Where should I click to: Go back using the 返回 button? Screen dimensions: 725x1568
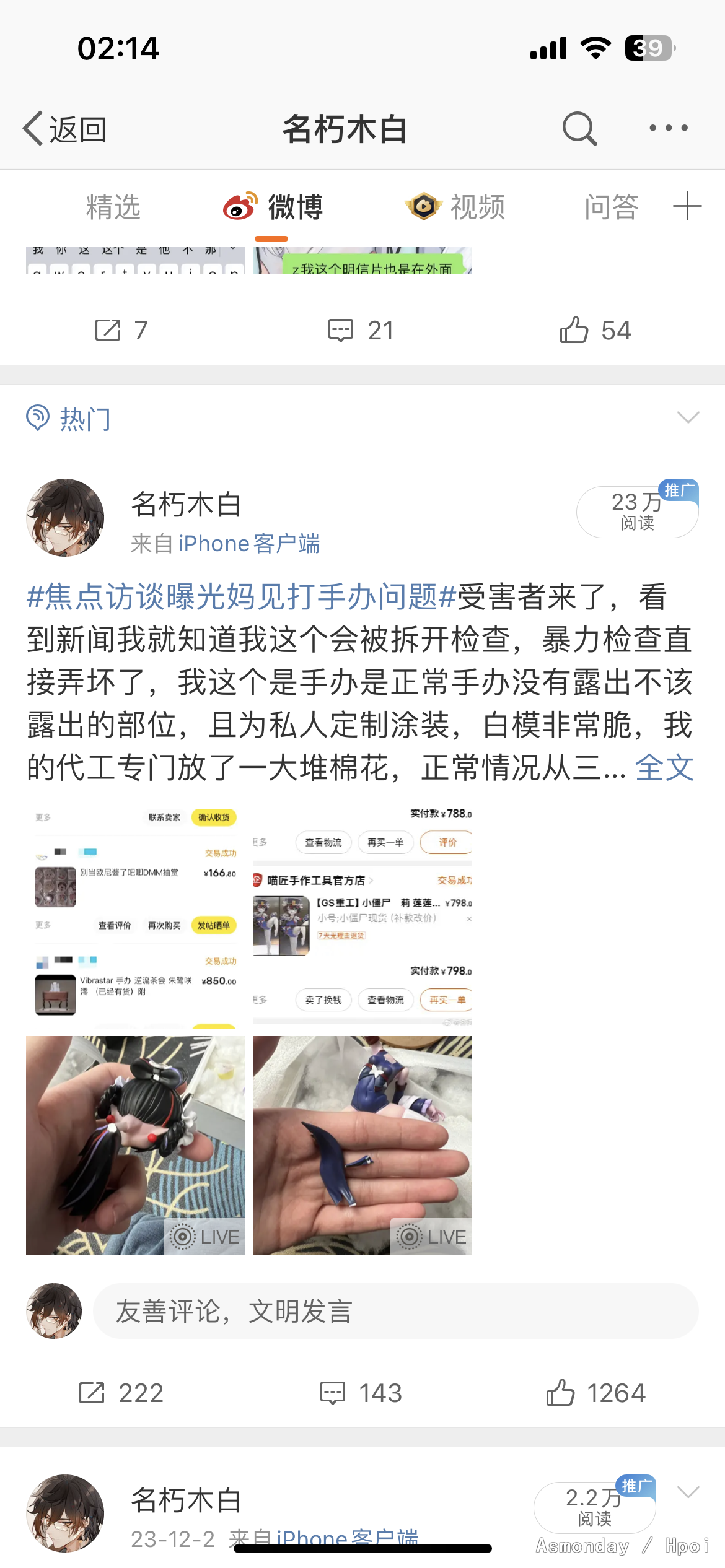click(x=65, y=129)
